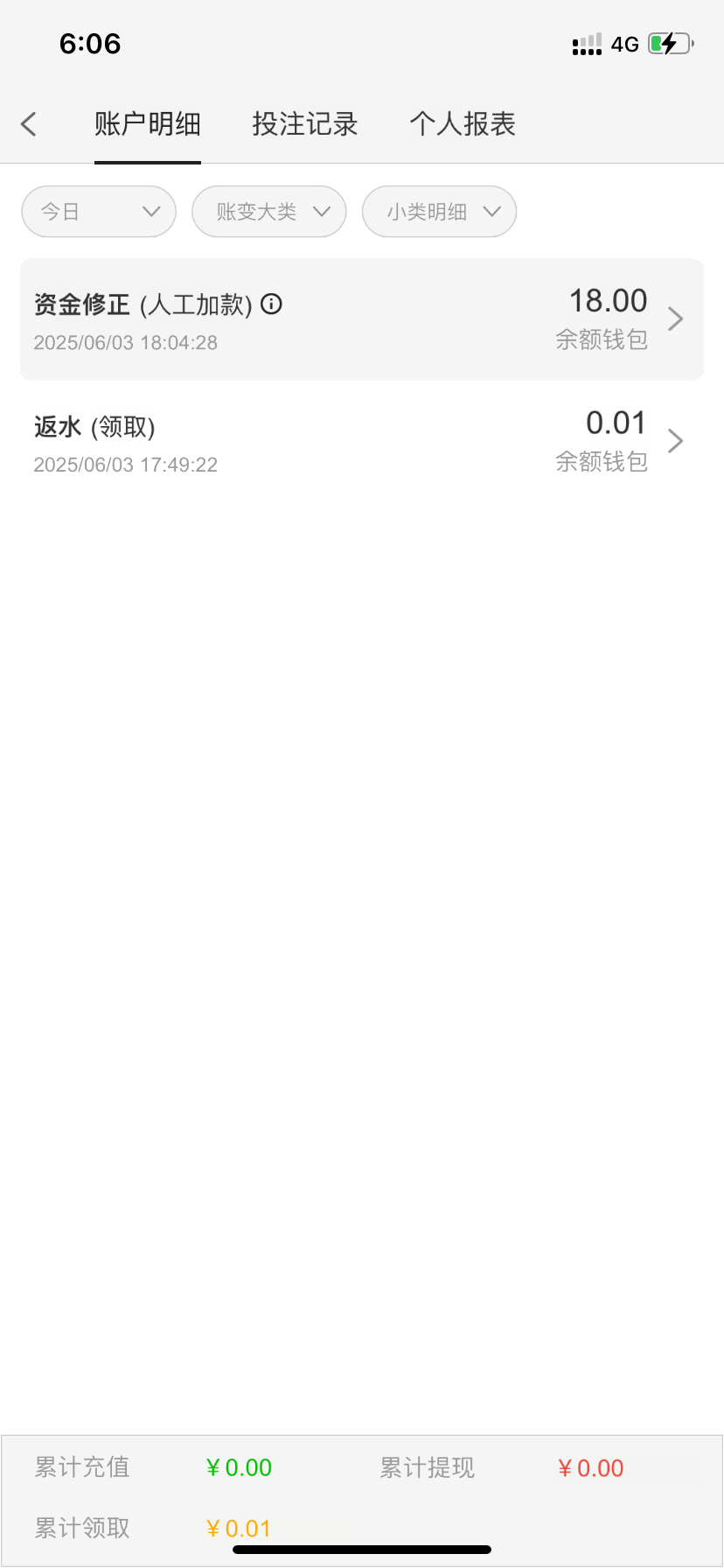Open the 资金修正 (人工加款) record
This screenshot has width=724, height=1568.
[x=361, y=319]
